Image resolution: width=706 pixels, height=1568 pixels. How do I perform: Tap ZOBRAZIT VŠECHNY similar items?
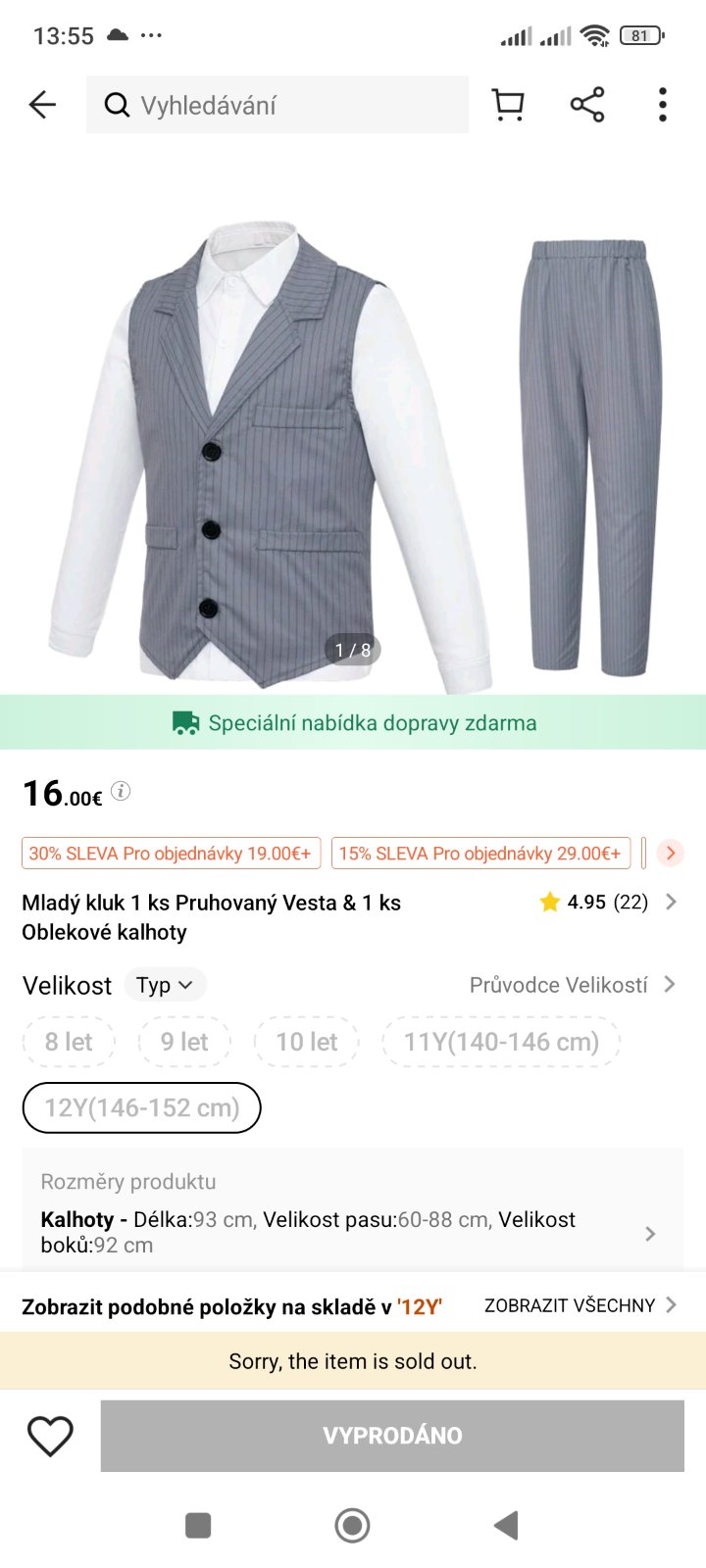click(x=580, y=1305)
